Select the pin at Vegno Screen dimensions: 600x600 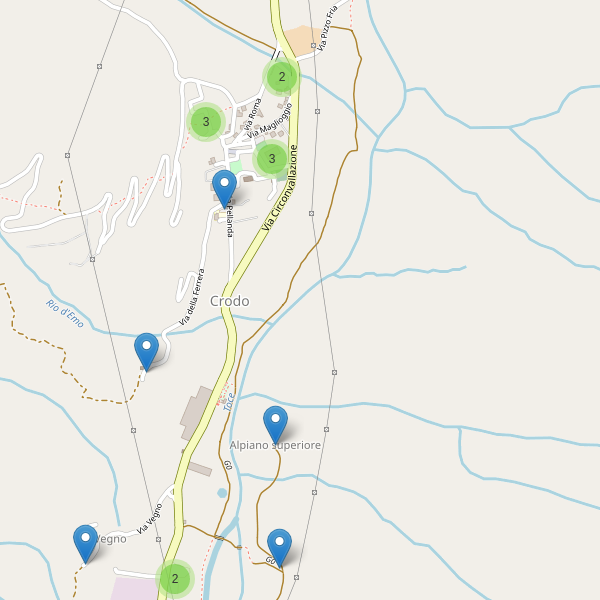point(86,542)
